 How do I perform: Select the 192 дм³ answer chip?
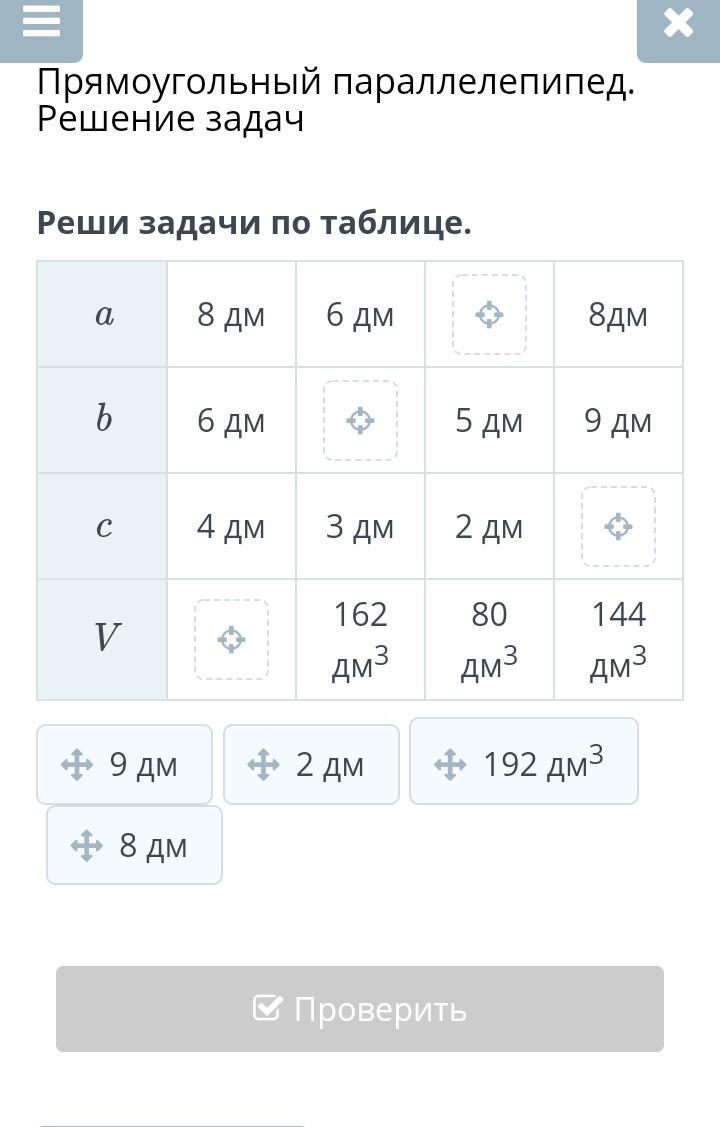[x=524, y=761]
